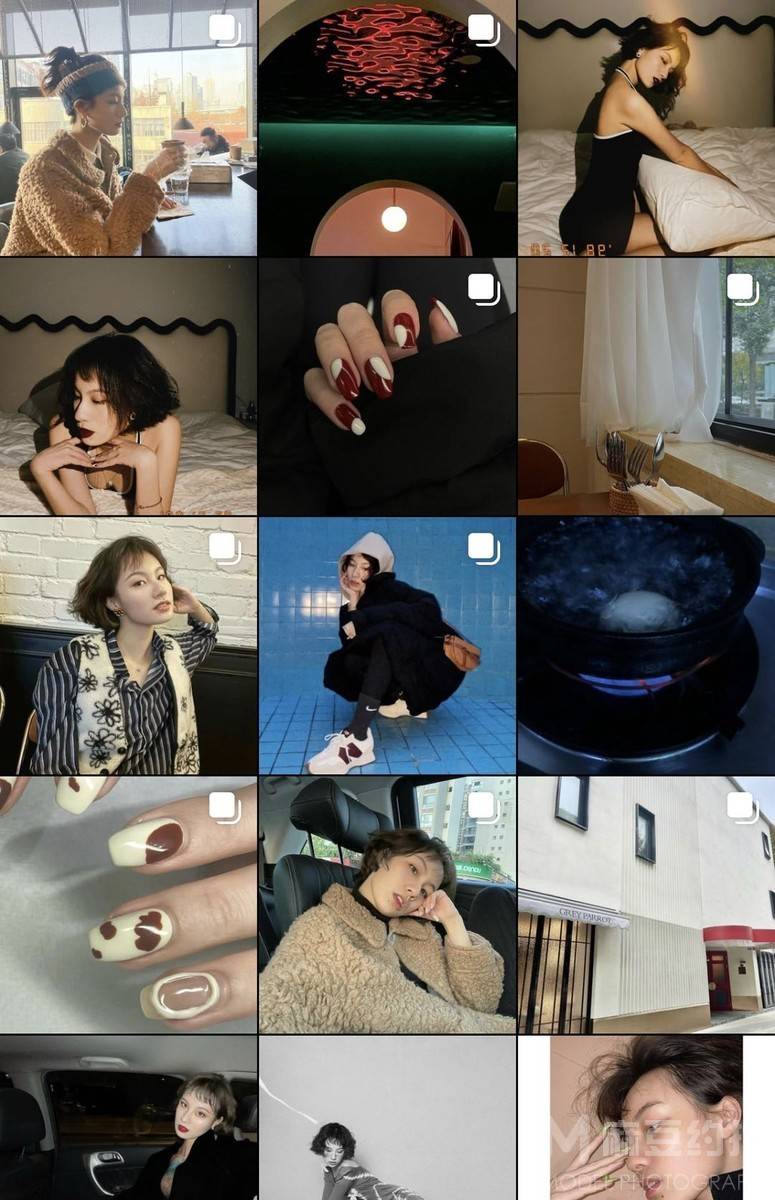Open hooded woman crouching on blue tiles post
This screenshot has height=1200, width=775.
tap(387, 645)
